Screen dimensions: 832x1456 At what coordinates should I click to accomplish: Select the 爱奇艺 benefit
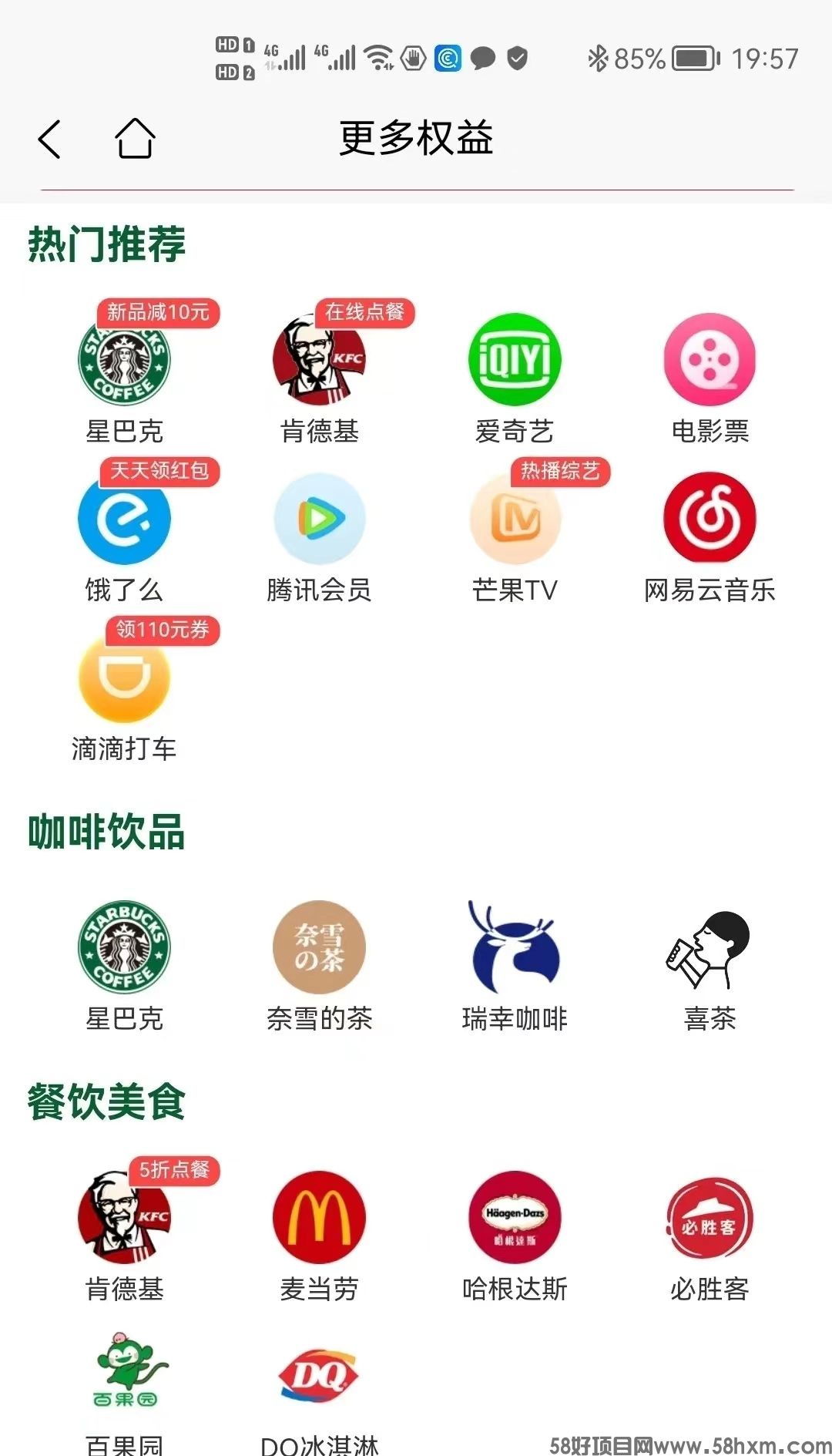tap(515, 361)
